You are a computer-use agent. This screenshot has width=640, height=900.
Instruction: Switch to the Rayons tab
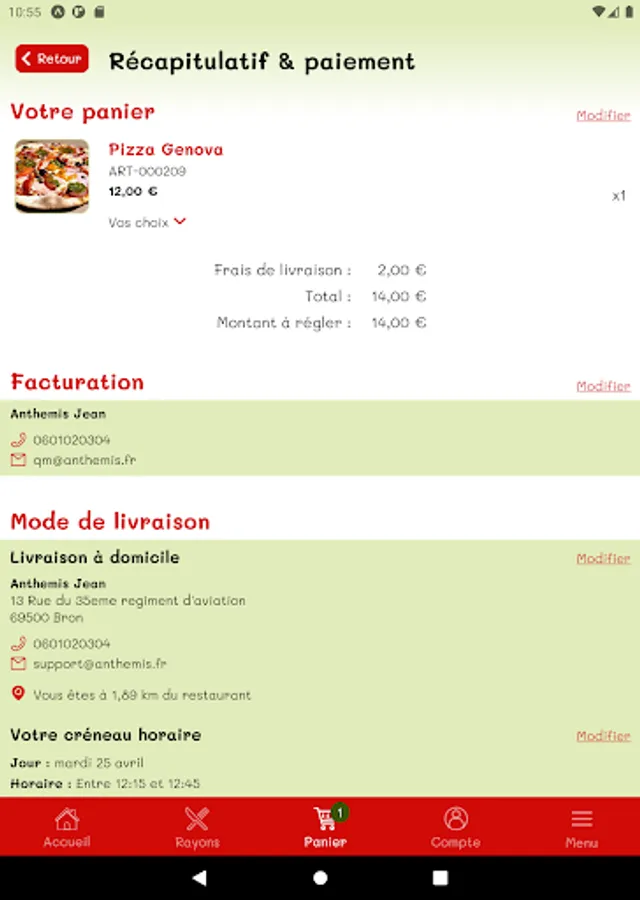[x=197, y=827]
